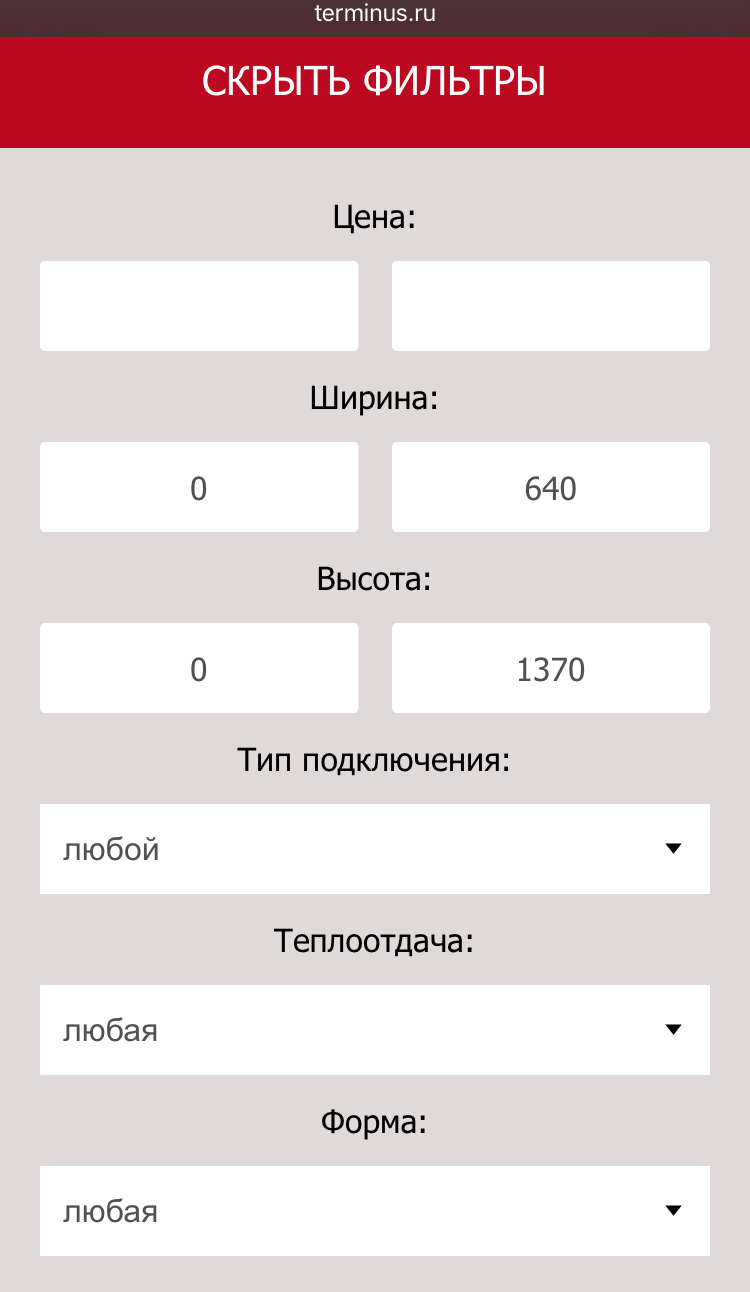Viewport: 750px width, 1292px height.
Task: Edit the maximum width field showing 640
Action: click(x=551, y=487)
